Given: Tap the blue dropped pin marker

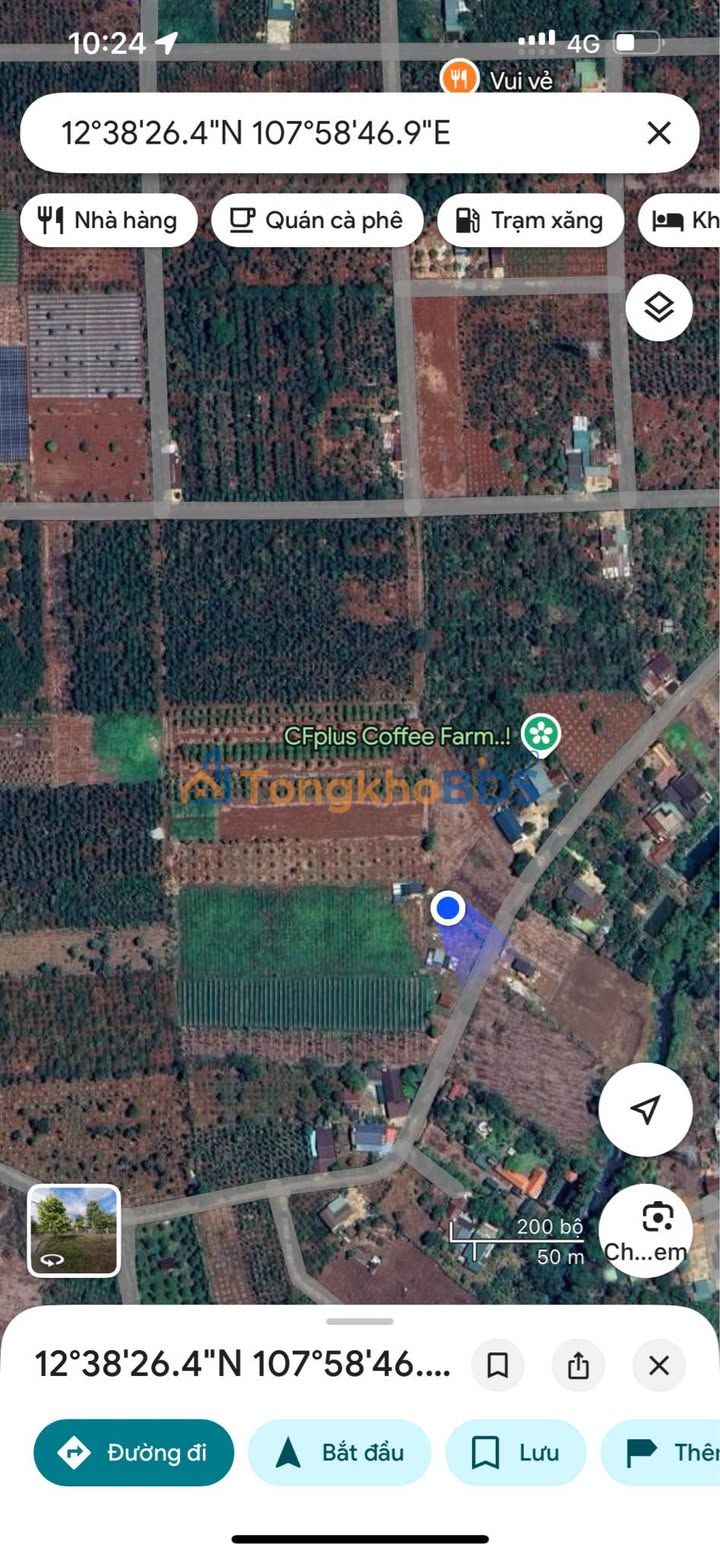Looking at the screenshot, I should pos(449,908).
